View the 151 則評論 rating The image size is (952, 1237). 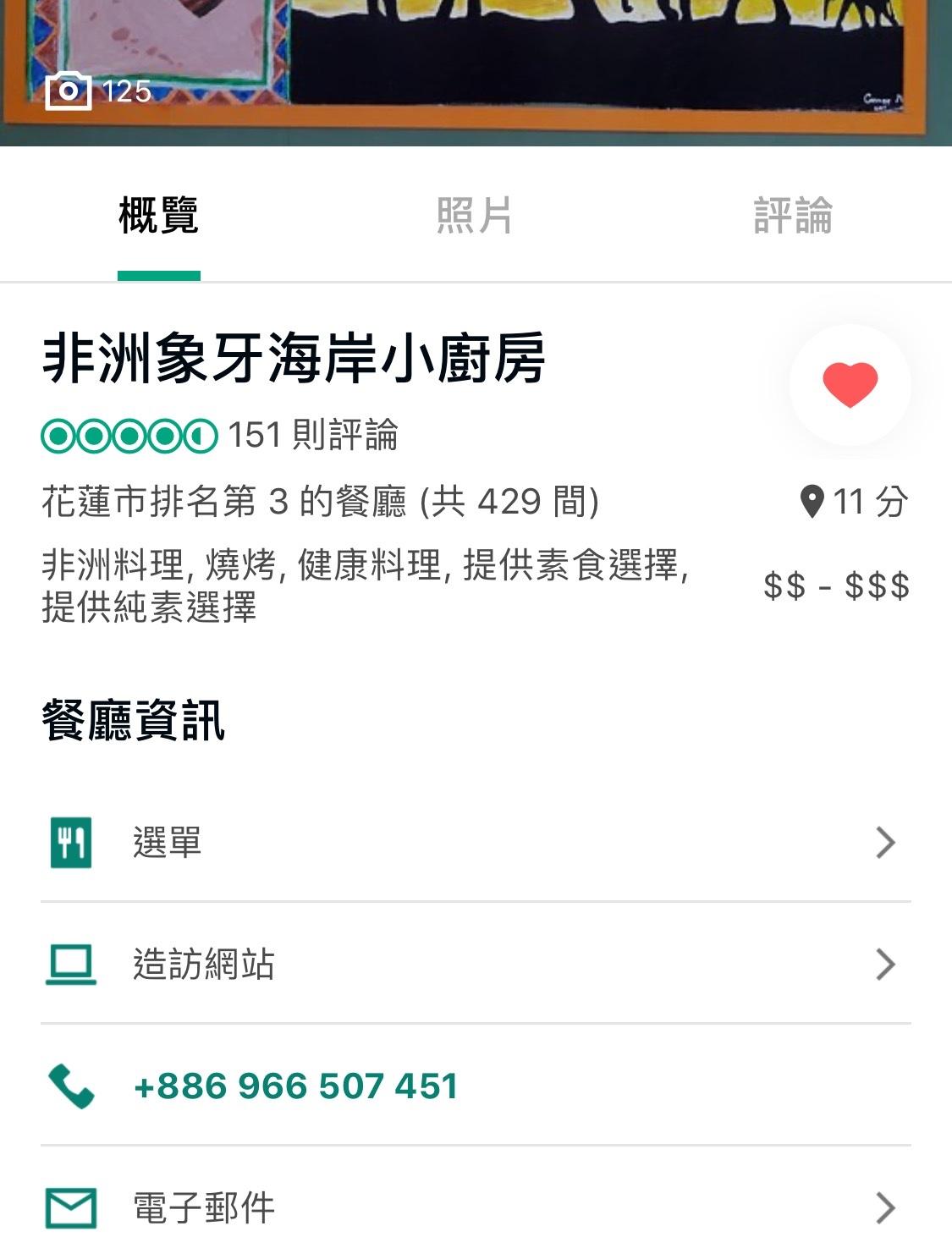(x=220, y=436)
